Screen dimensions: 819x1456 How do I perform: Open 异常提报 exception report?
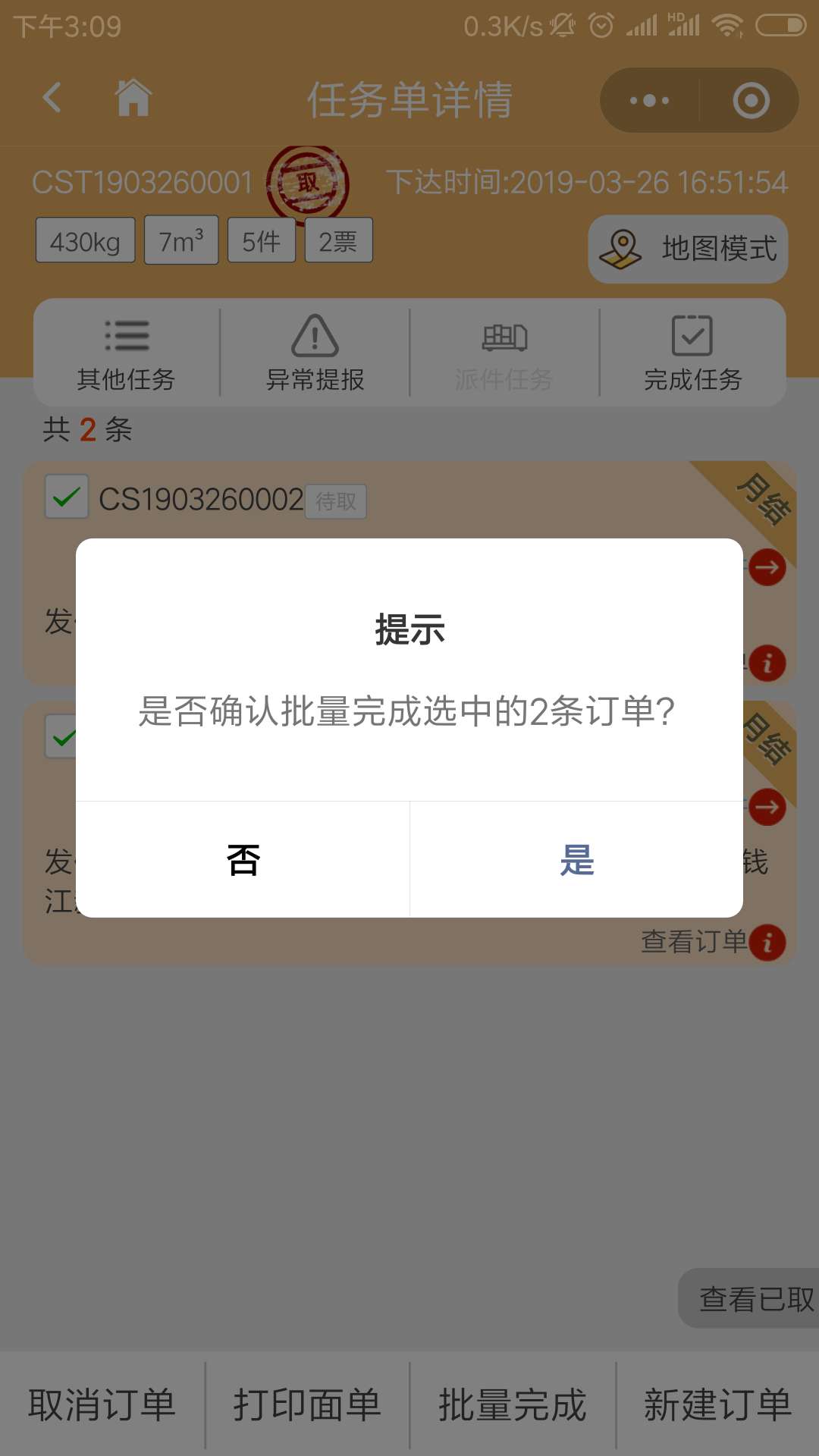point(315,353)
